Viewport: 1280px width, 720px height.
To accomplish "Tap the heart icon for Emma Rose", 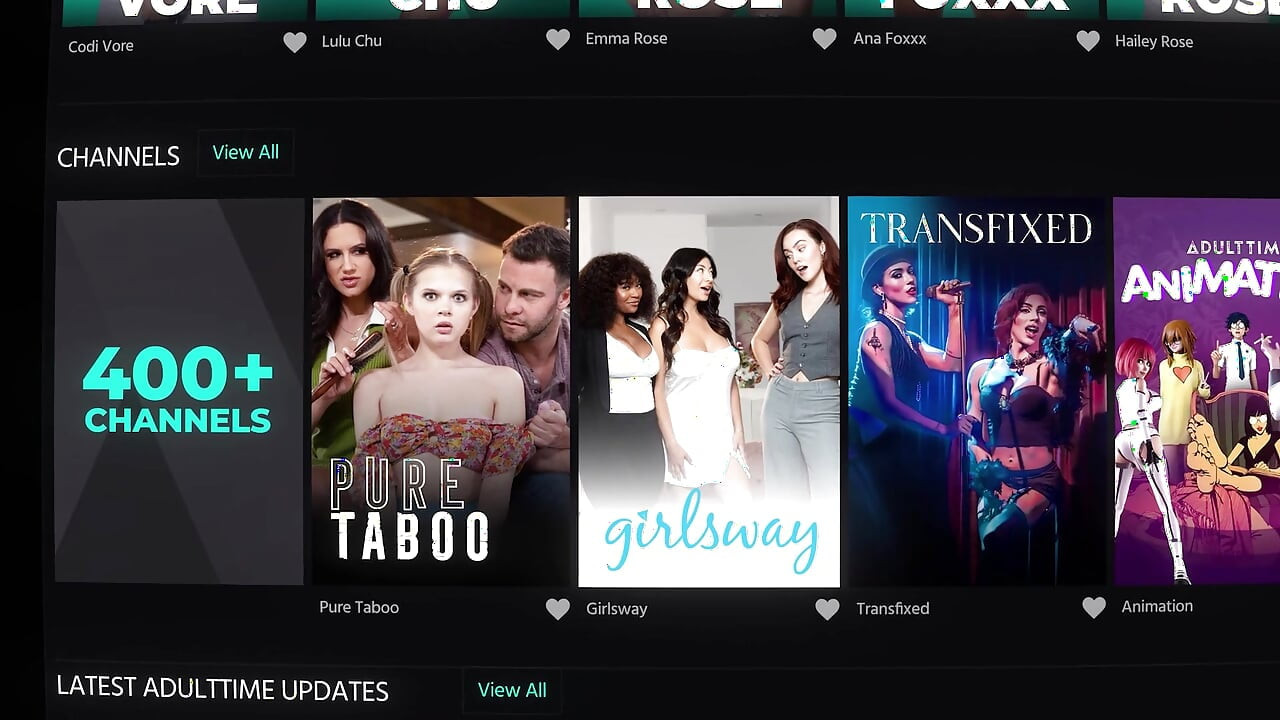I will coord(824,39).
